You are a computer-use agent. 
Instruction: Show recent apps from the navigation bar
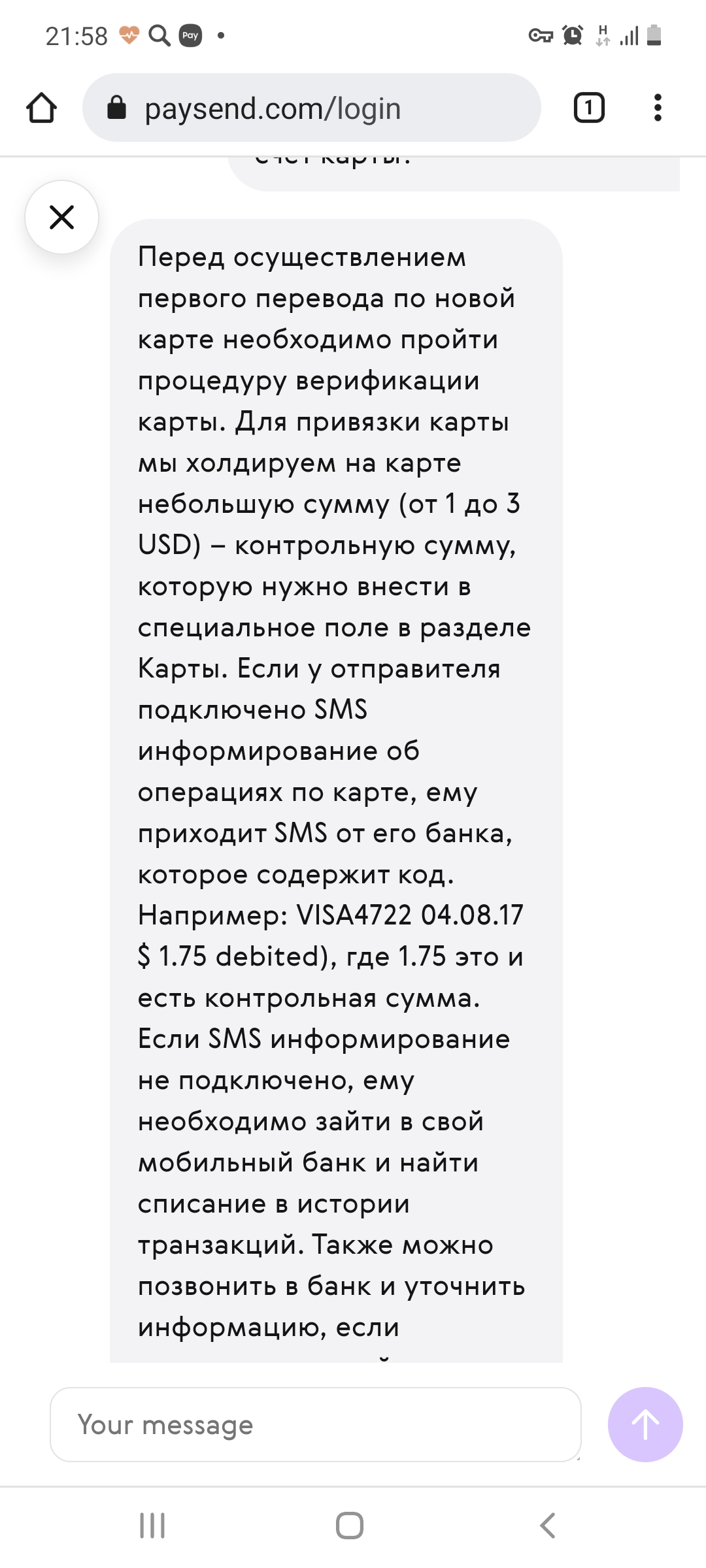click(152, 1526)
